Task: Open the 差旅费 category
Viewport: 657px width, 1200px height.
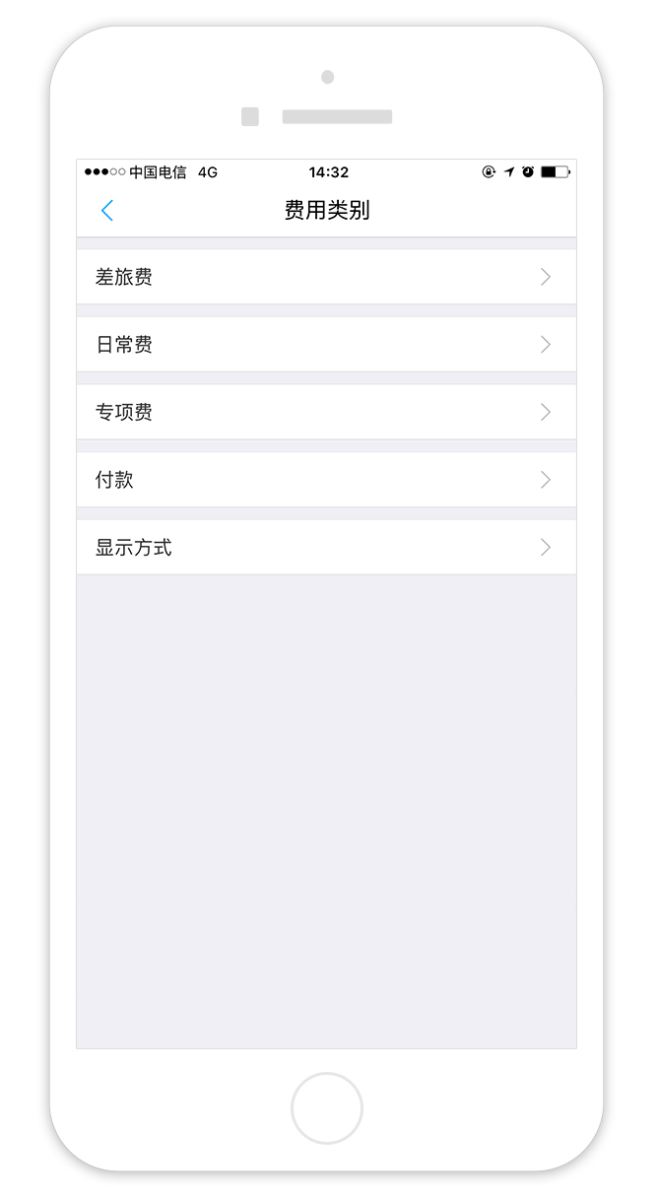Action: [x=326, y=277]
